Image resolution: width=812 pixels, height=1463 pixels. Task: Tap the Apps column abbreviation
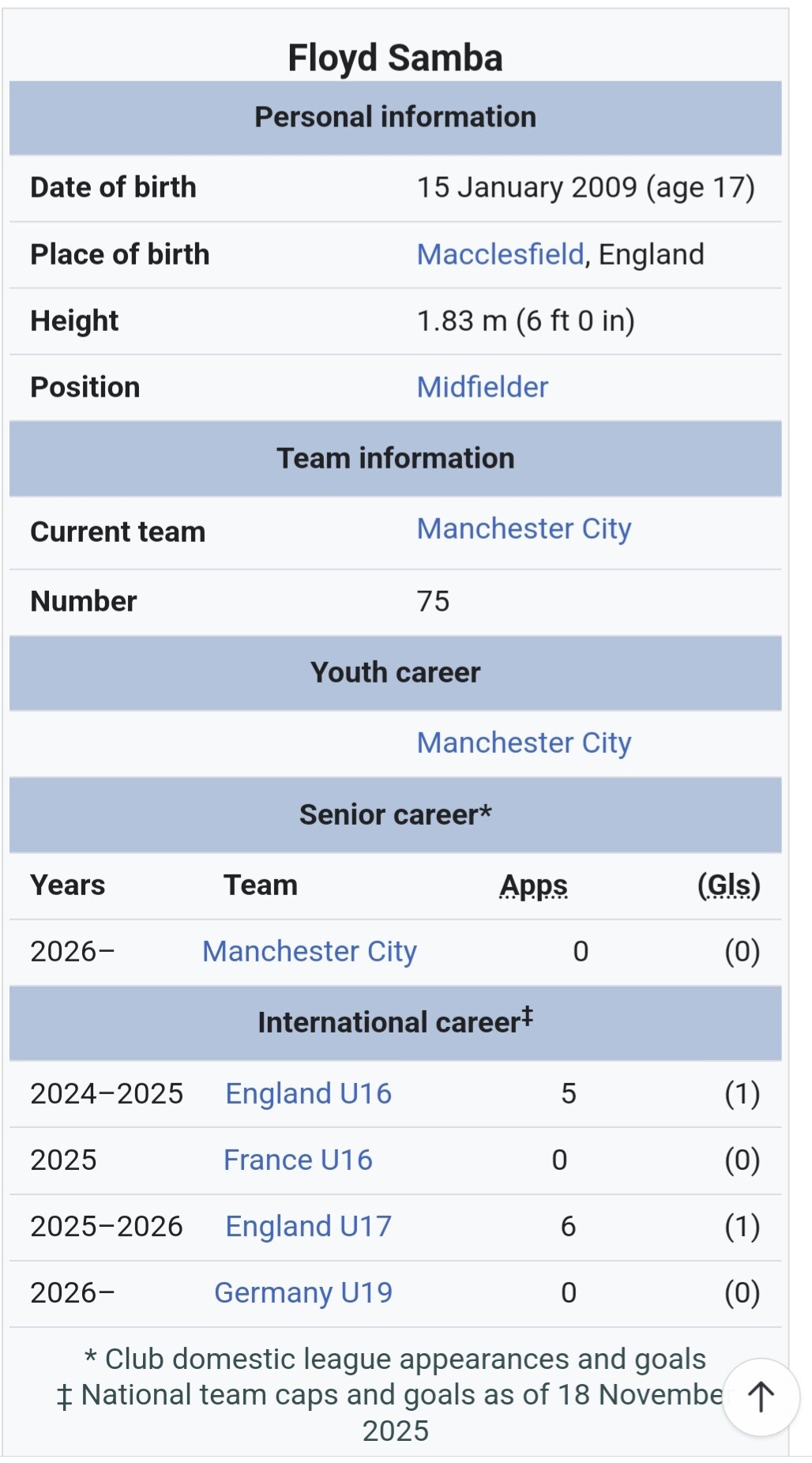[534, 886]
